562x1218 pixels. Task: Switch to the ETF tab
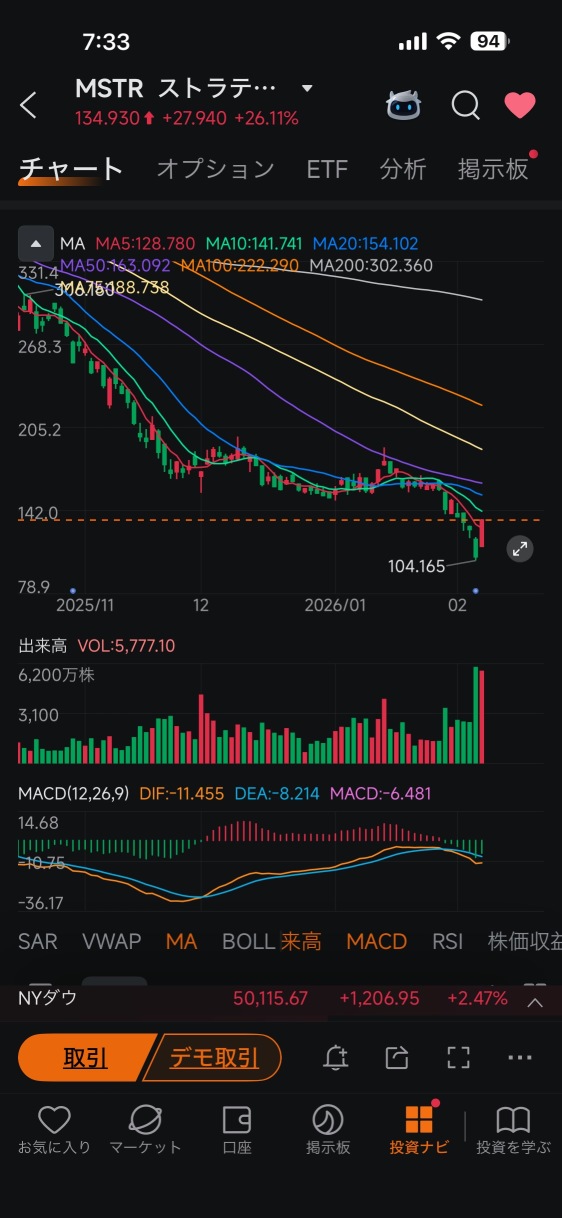pyautogui.click(x=327, y=169)
